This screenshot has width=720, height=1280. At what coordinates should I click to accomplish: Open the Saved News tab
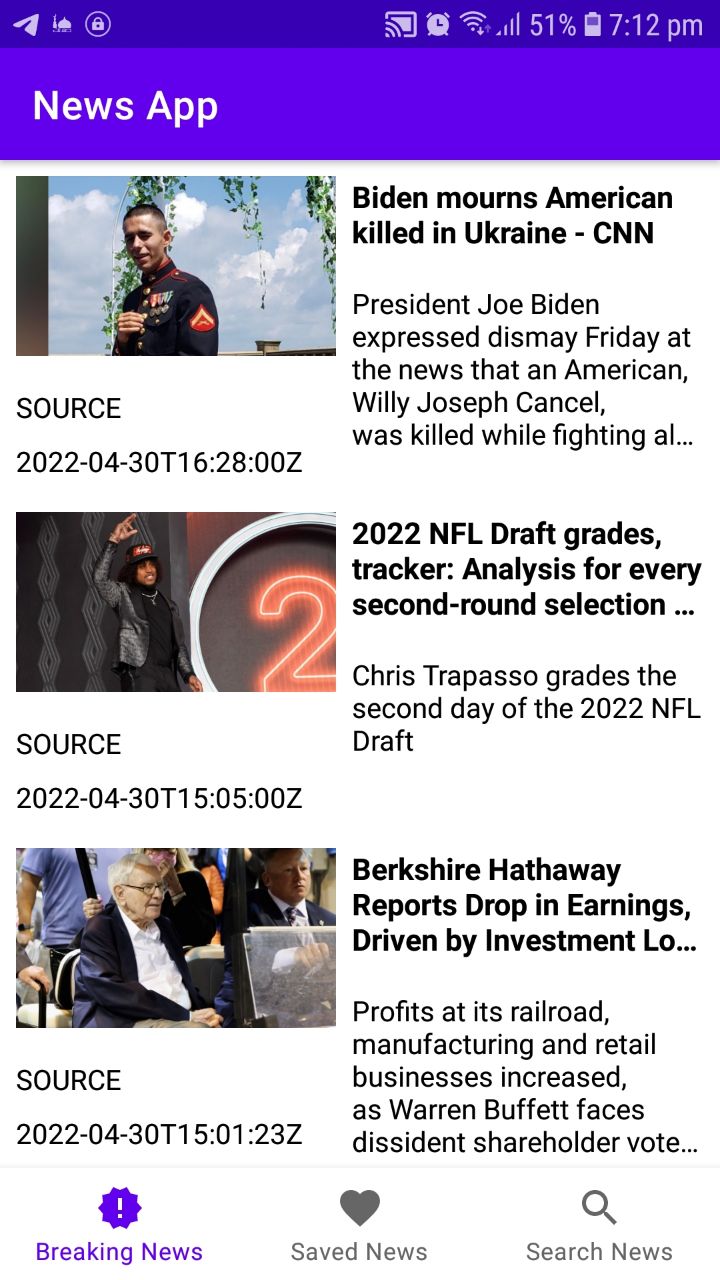(x=359, y=1225)
